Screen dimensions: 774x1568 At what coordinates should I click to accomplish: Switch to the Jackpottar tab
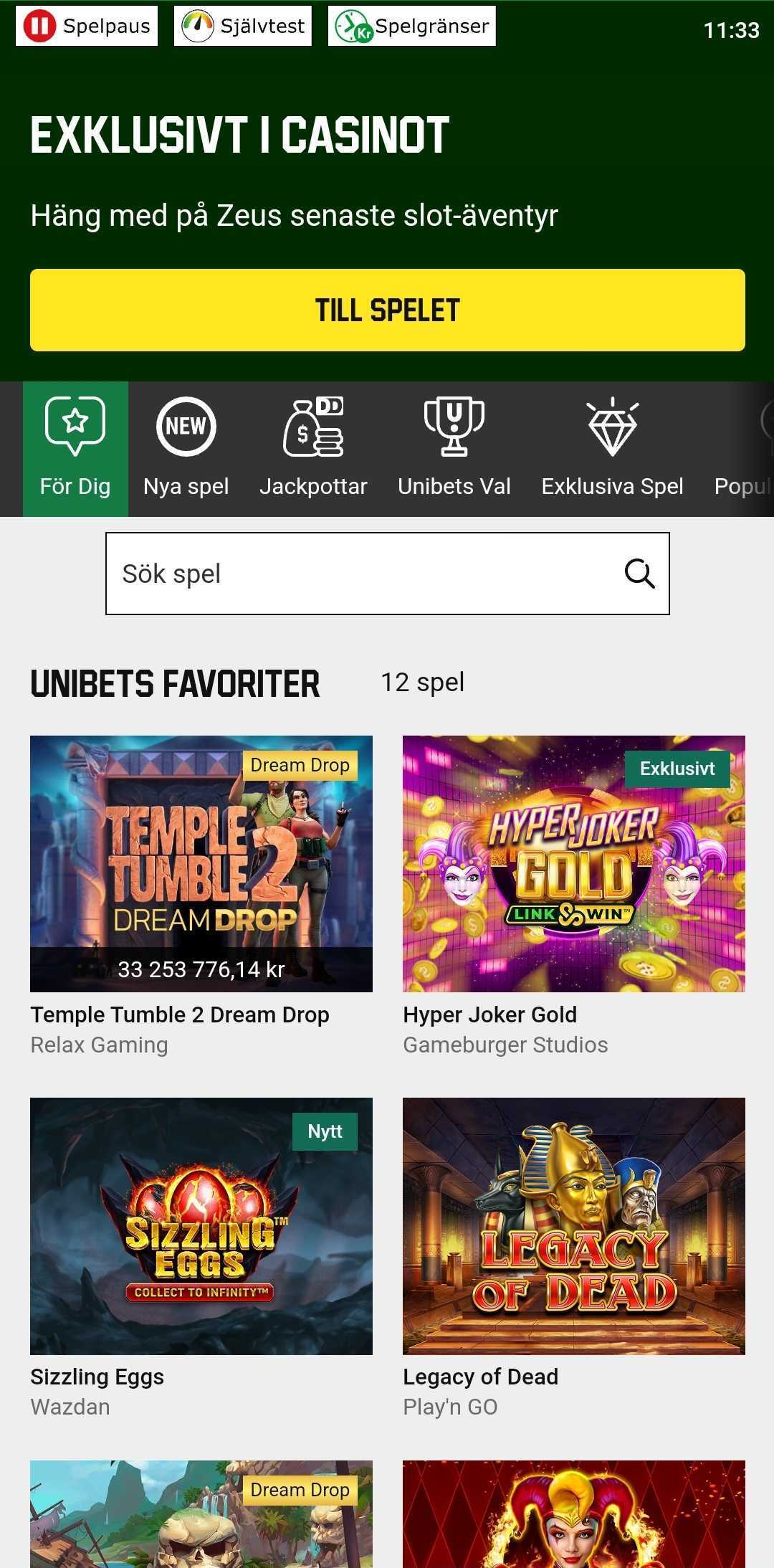pos(313,448)
